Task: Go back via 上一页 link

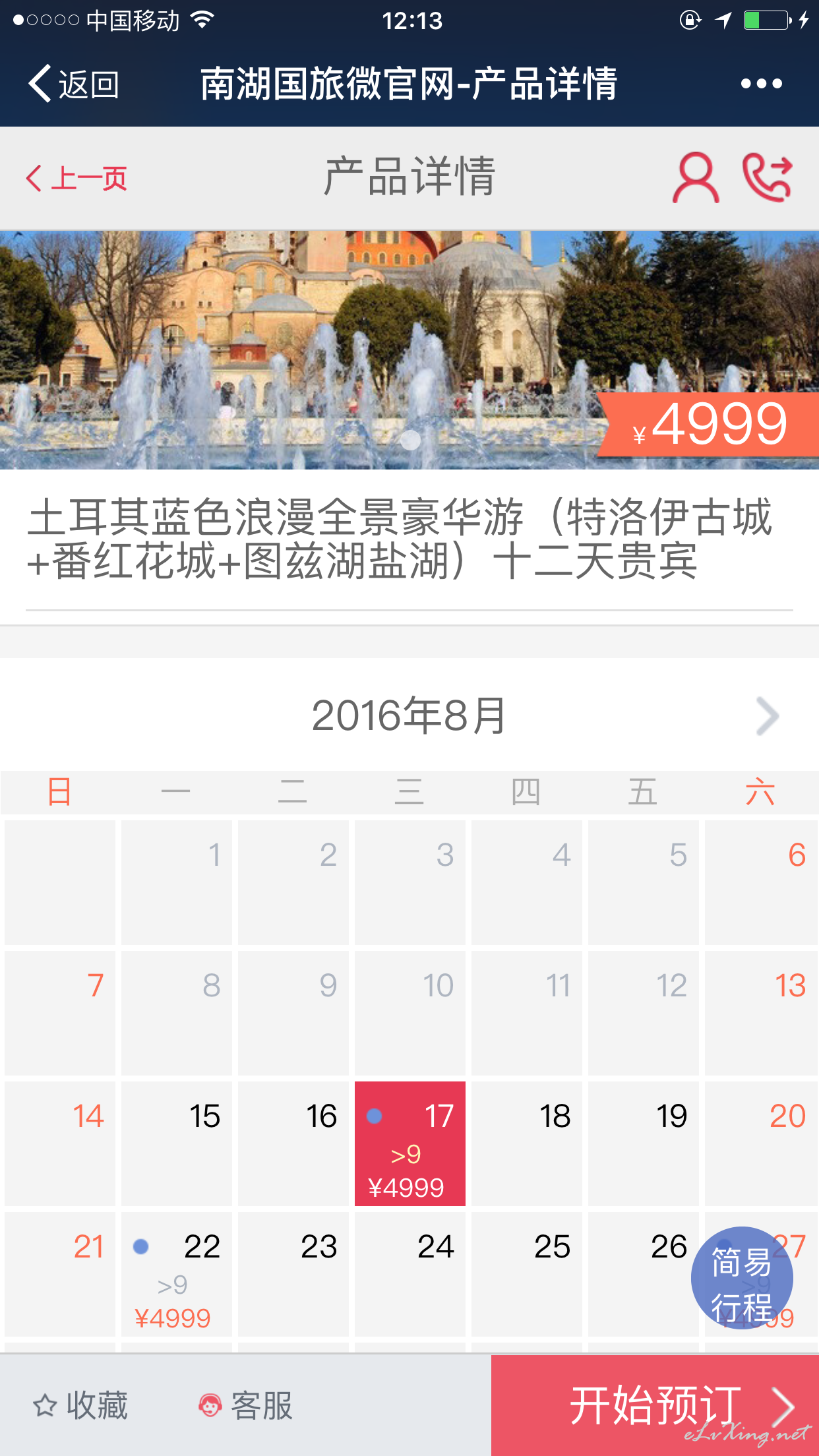Action: [x=76, y=178]
